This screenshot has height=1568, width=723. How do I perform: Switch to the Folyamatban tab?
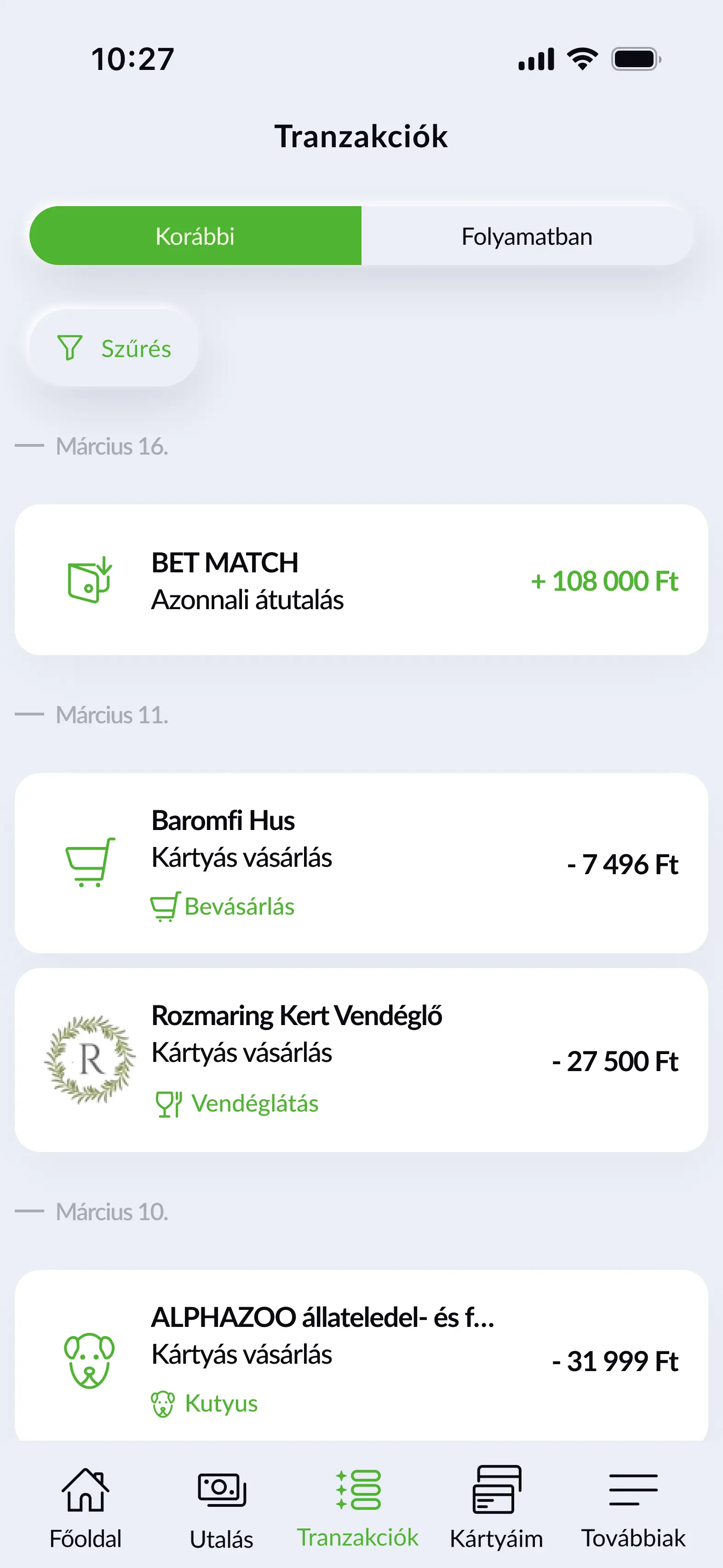point(528,236)
